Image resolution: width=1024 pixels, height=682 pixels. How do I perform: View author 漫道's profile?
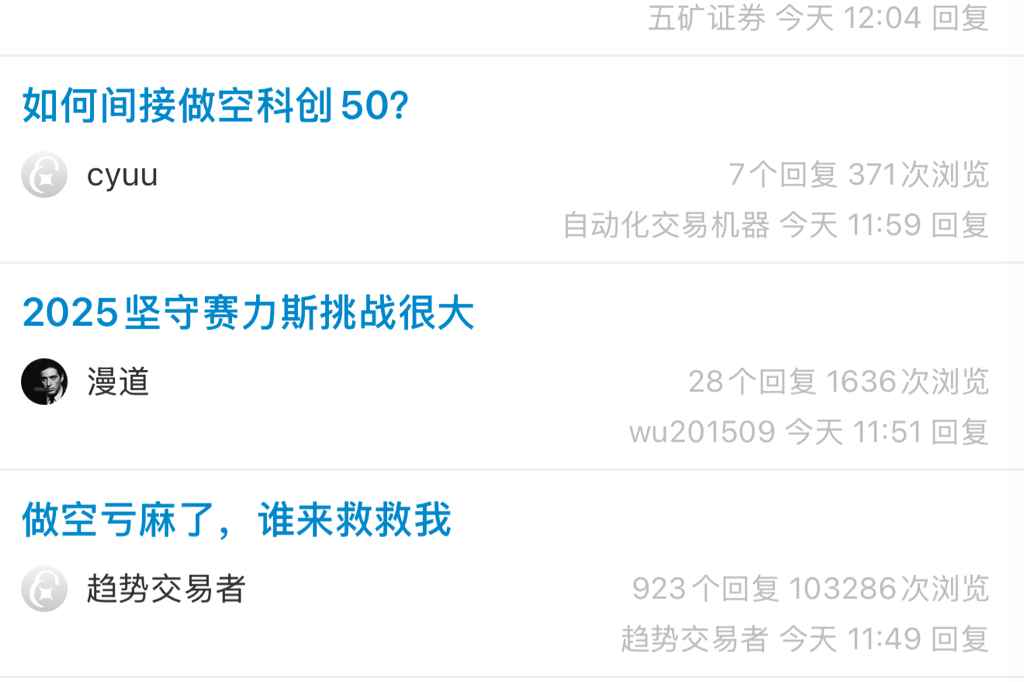tap(118, 382)
